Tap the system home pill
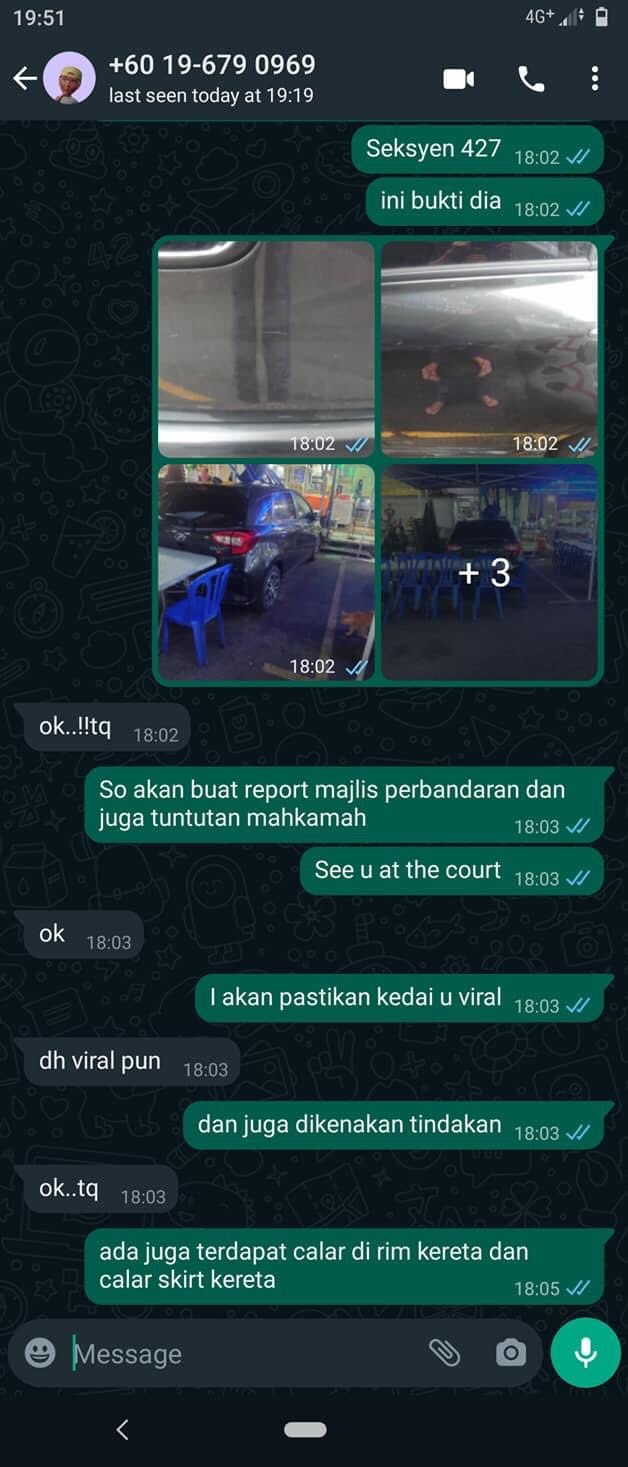 click(x=305, y=1430)
